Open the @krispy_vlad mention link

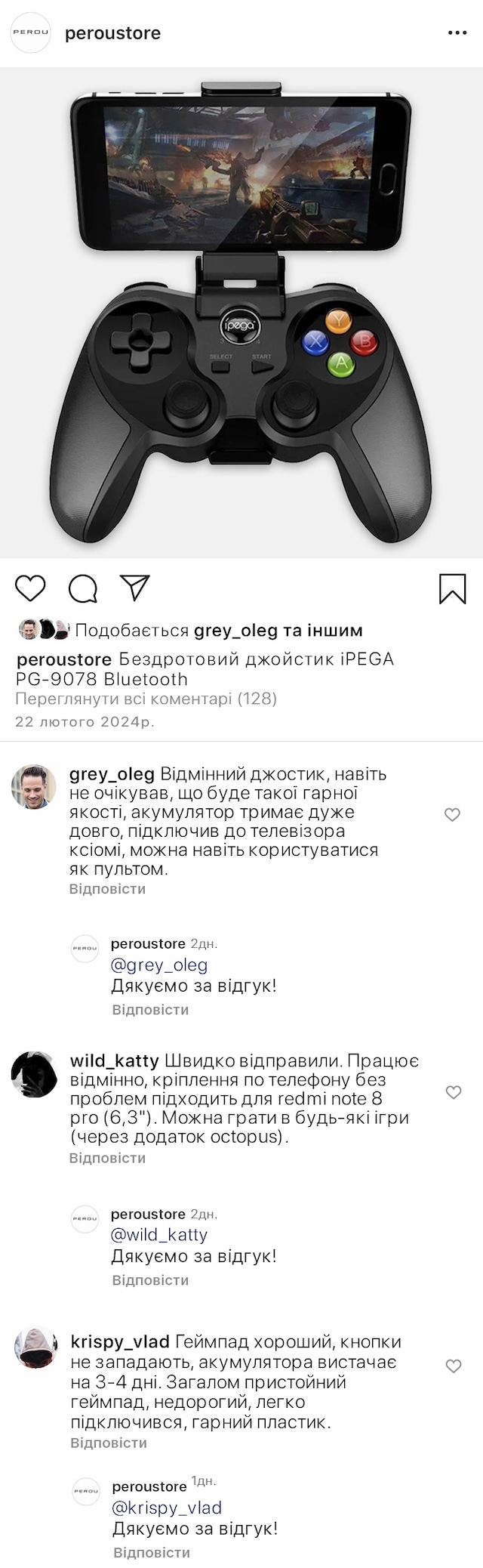click(167, 1508)
